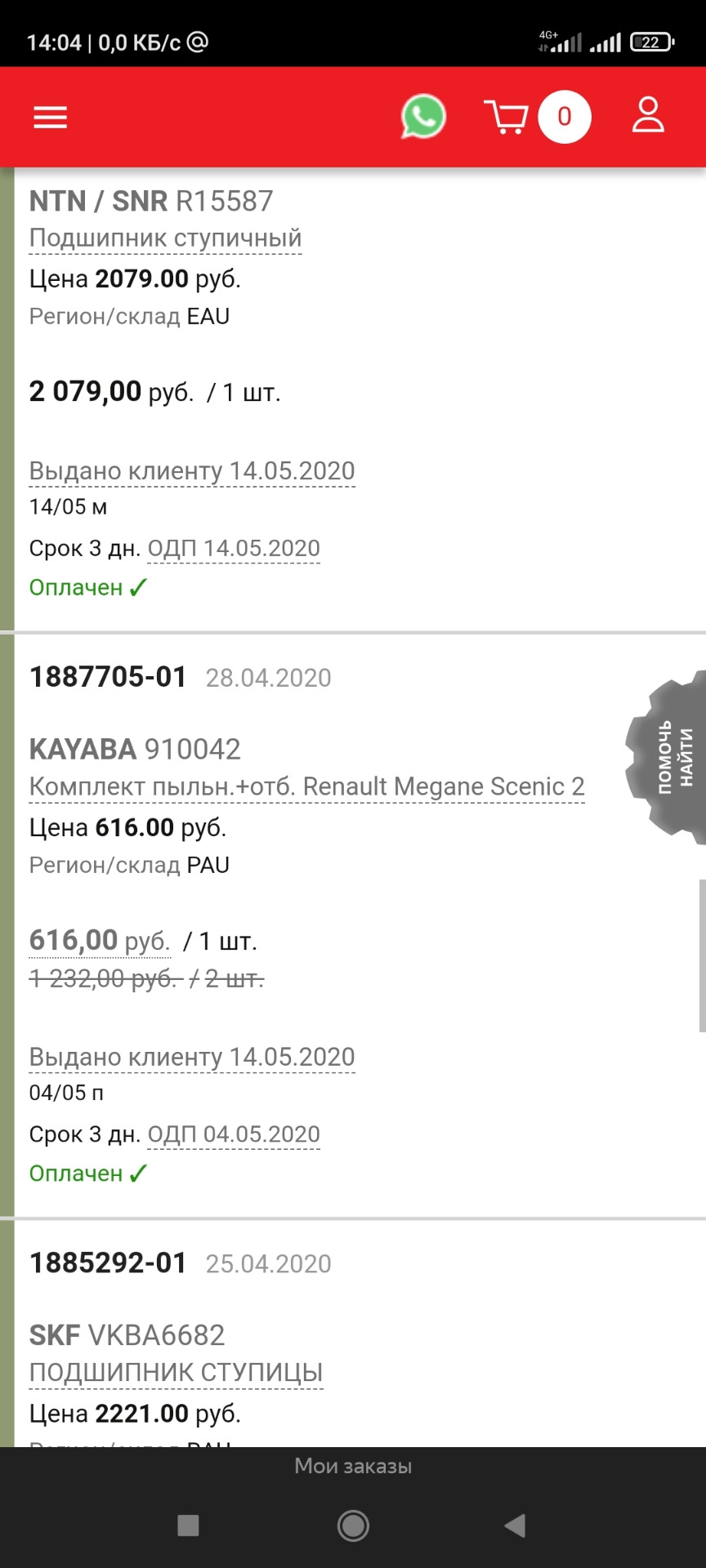
Task: Contact support via WhatsApp icon
Action: [x=422, y=117]
